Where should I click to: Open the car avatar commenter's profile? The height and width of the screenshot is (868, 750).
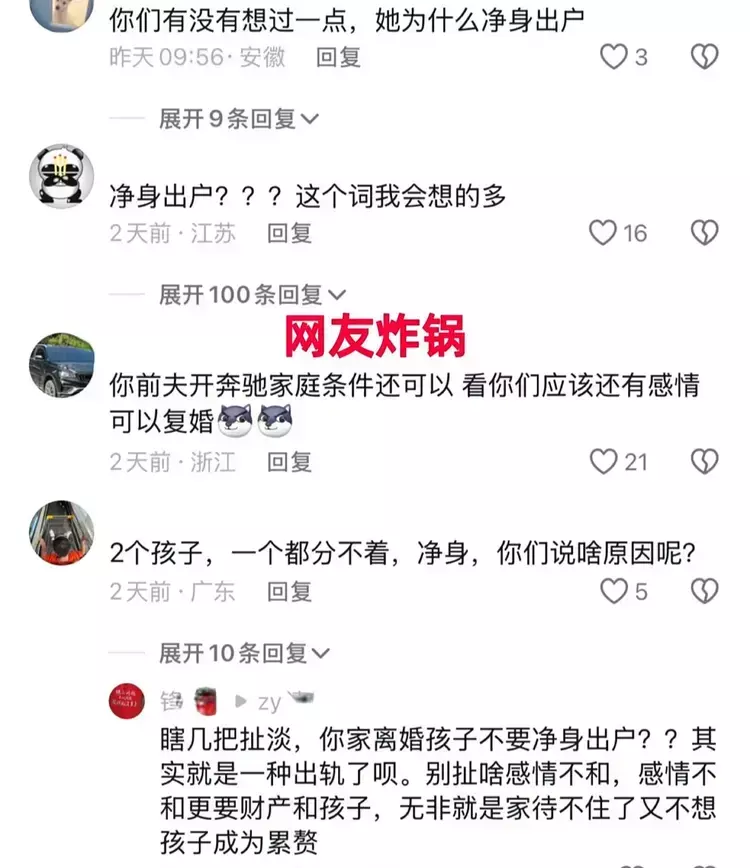(61, 366)
